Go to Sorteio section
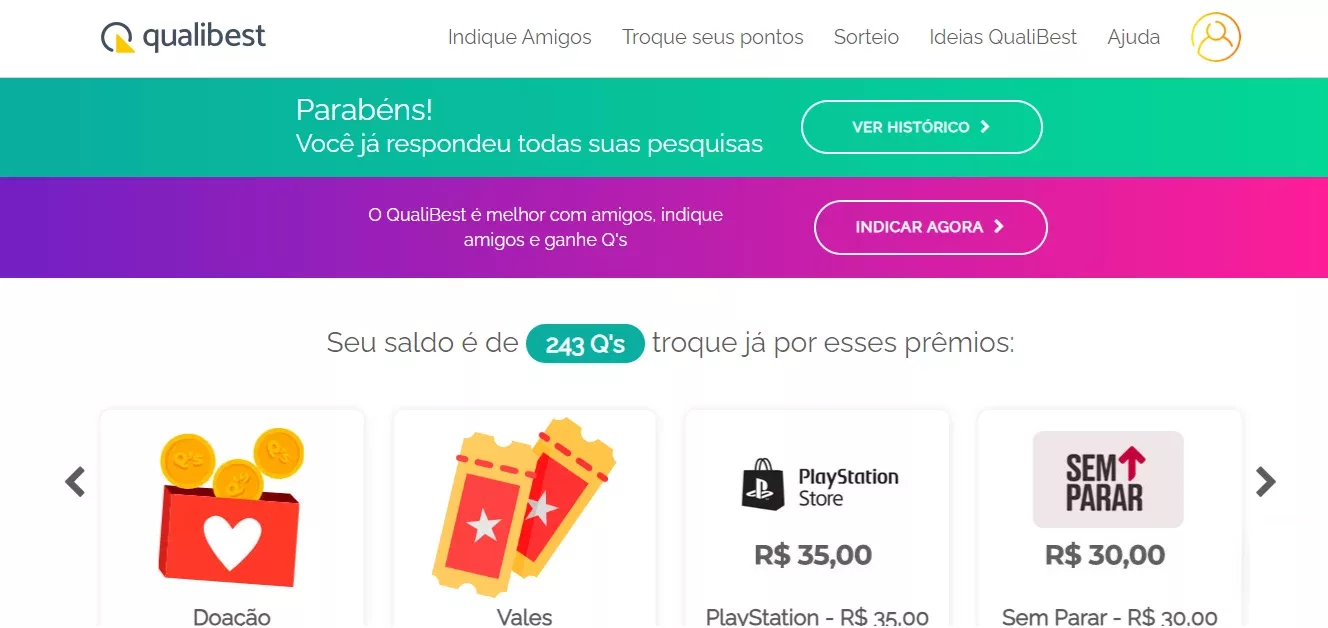1328x628 pixels. pyautogui.click(x=866, y=38)
